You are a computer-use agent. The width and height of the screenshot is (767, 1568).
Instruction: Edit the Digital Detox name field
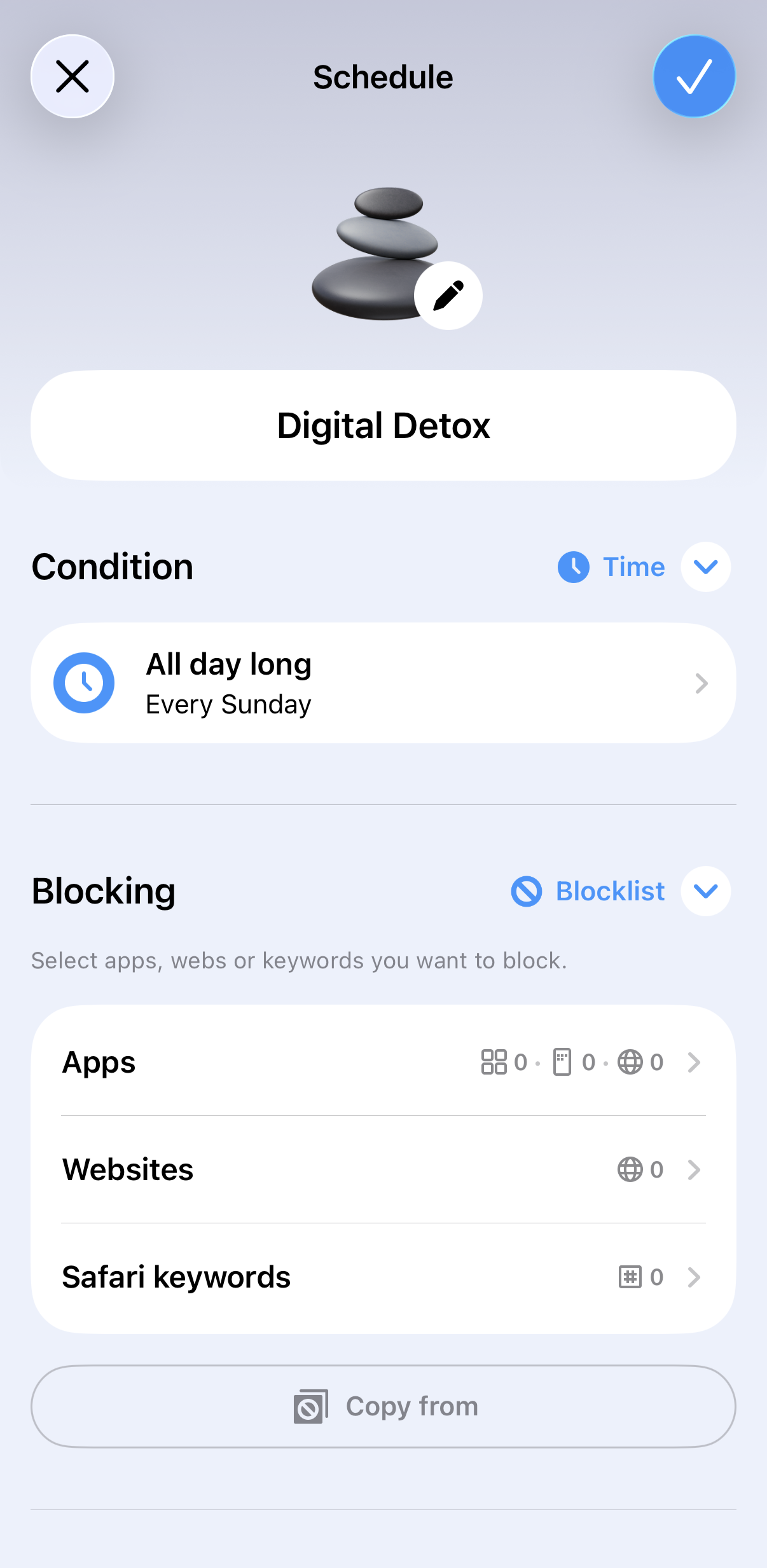[383, 425]
